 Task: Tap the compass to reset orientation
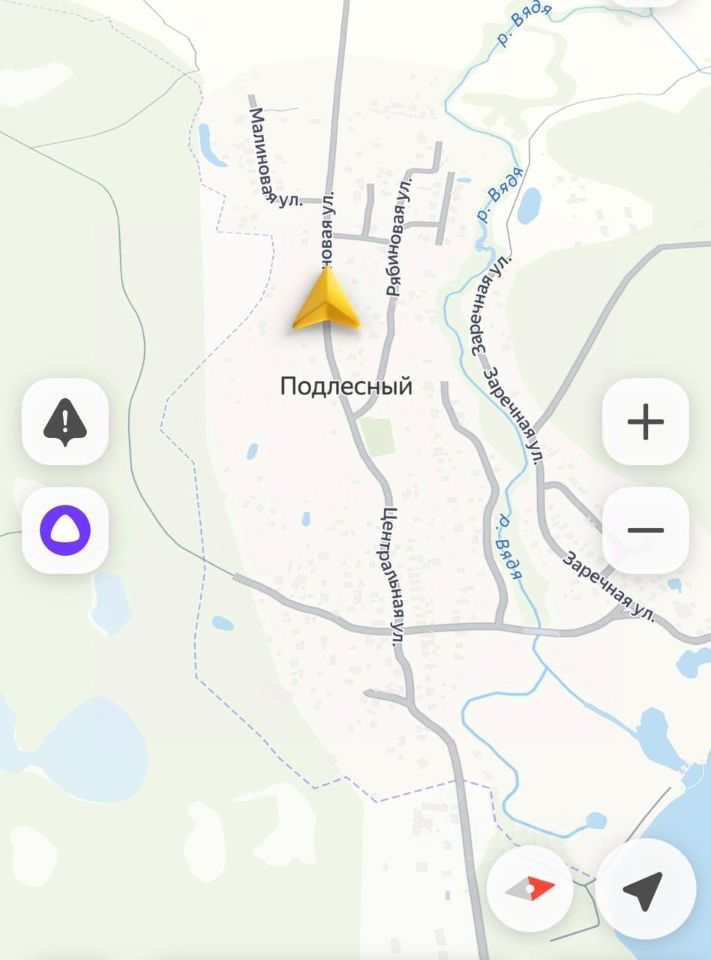pyautogui.click(x=530, y=888)
